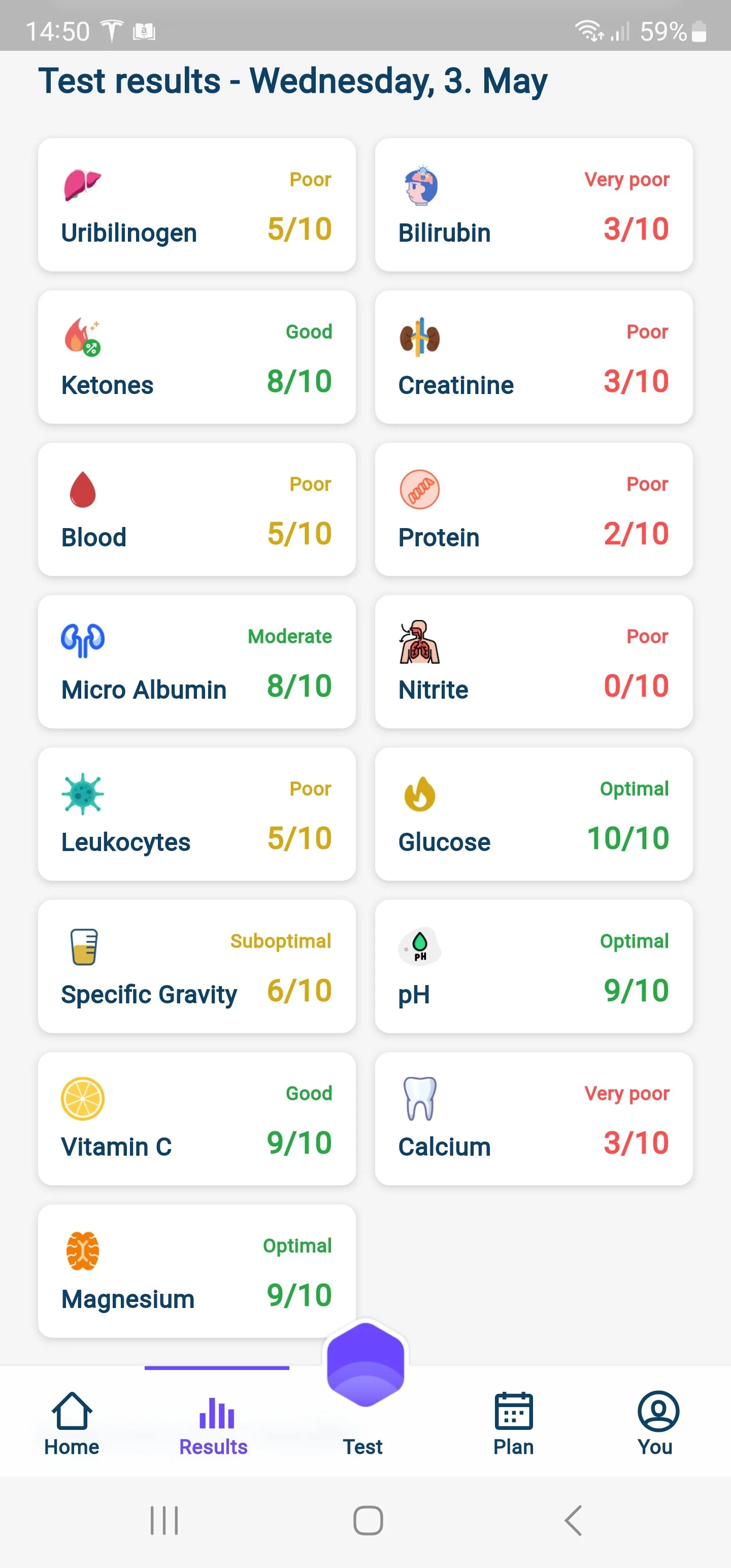Image resolution: width=731 pixels, height=1568 pixels.
Task: Open the Uribilinogen result card
Action: point(196,205)
